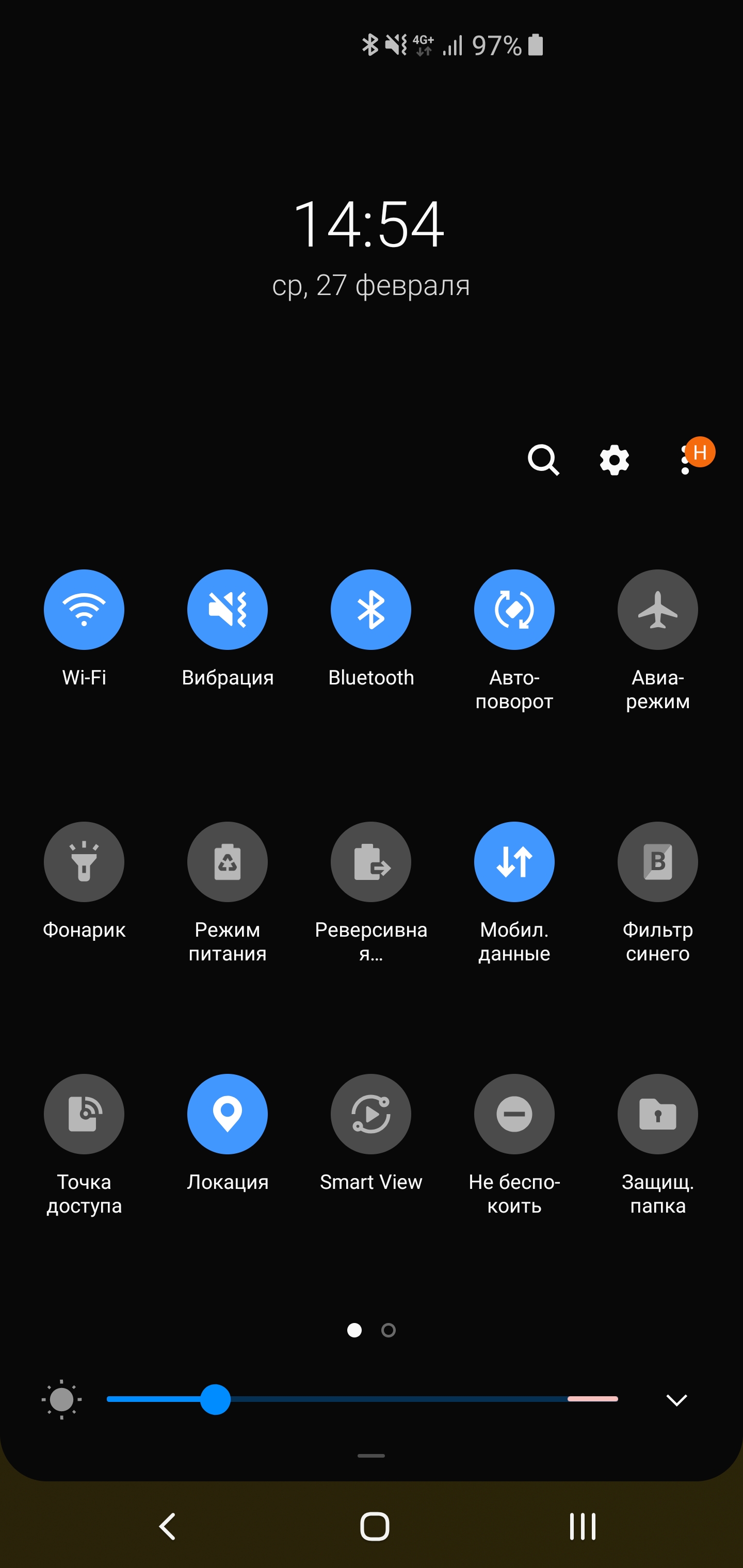Enable Реверсивная wireless charging
The width and height of the screenshot is (743, 1568).
[371, 861]
